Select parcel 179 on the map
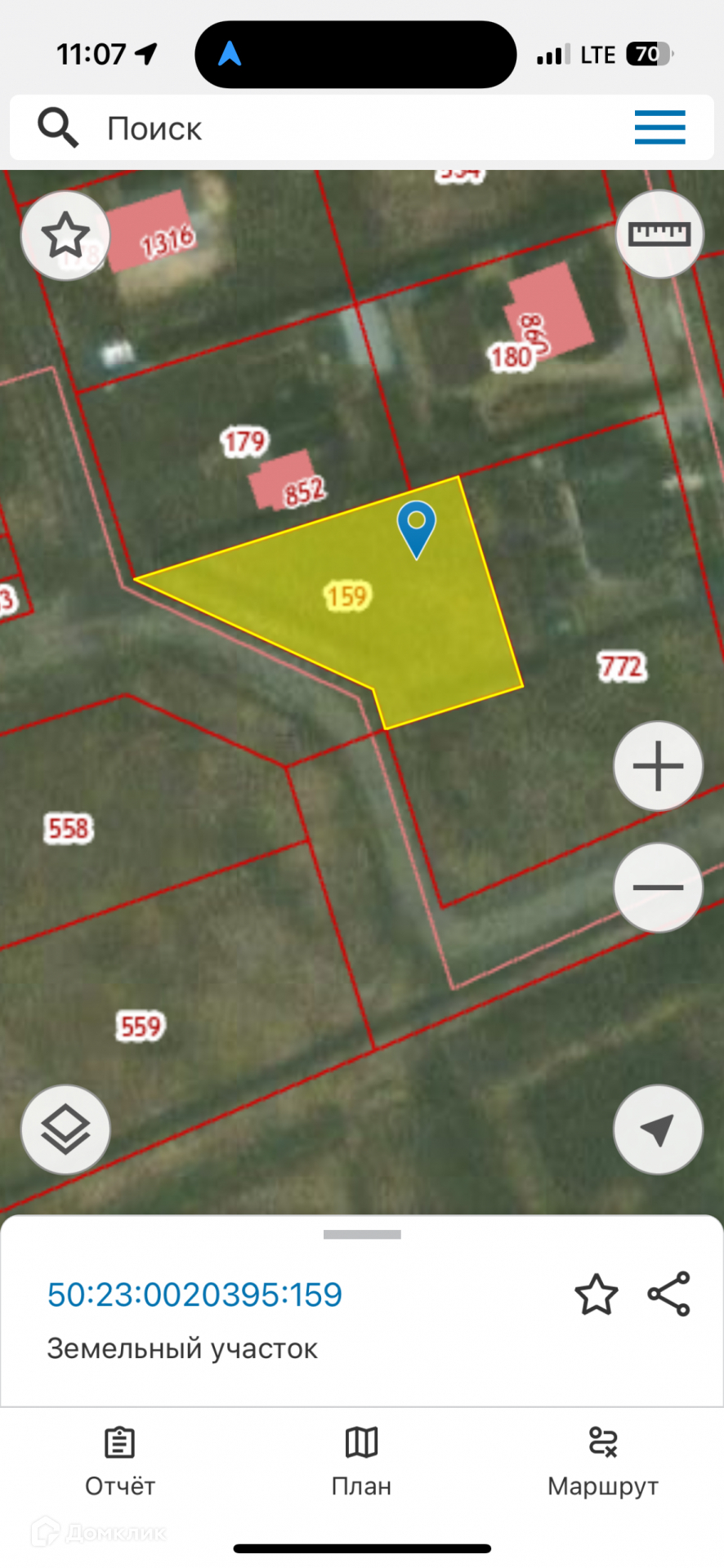This screenshot has width=724, height=1568. pyautogui.click(x=244, y=442)
